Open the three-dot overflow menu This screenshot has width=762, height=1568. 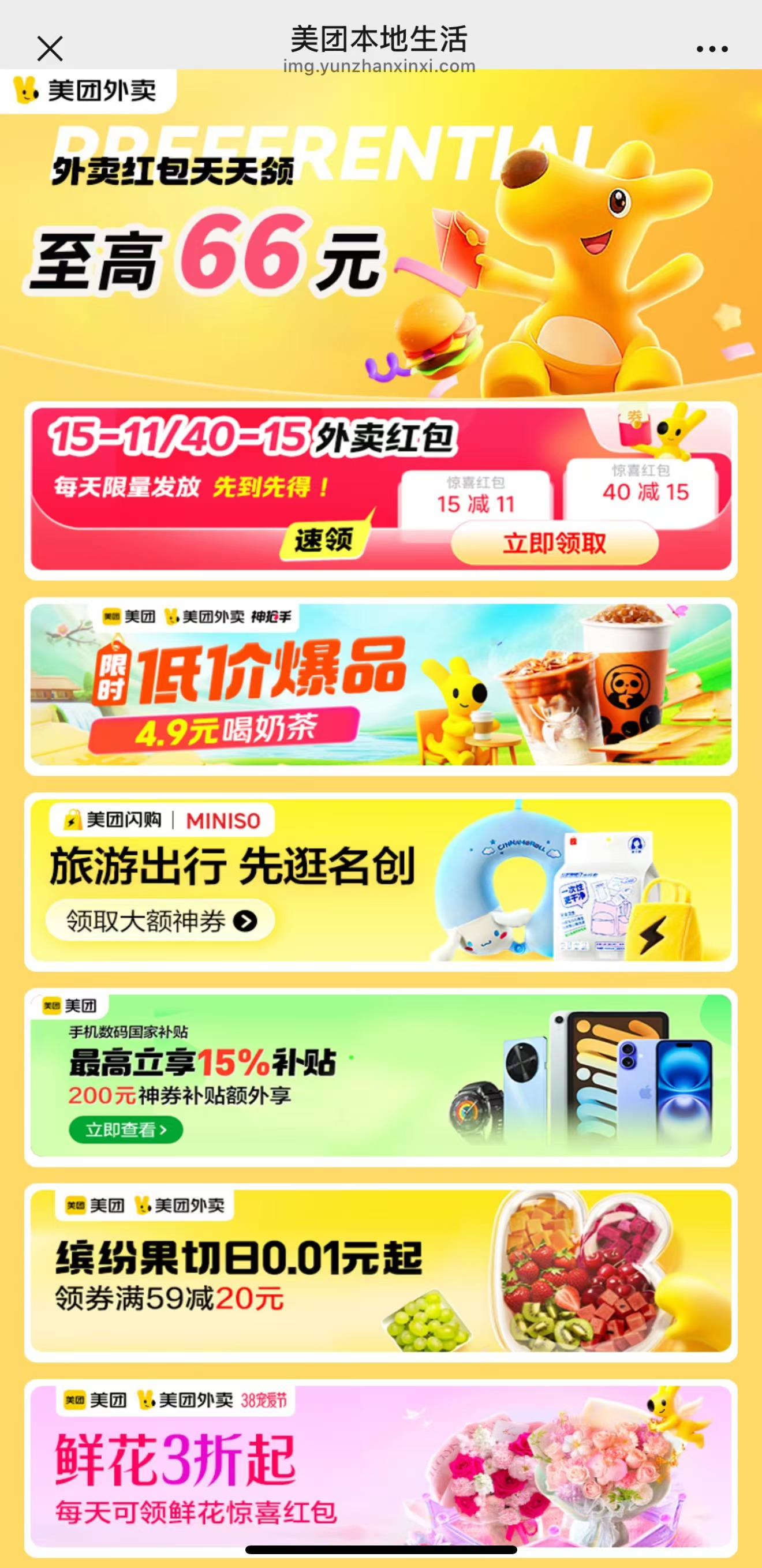712,48
